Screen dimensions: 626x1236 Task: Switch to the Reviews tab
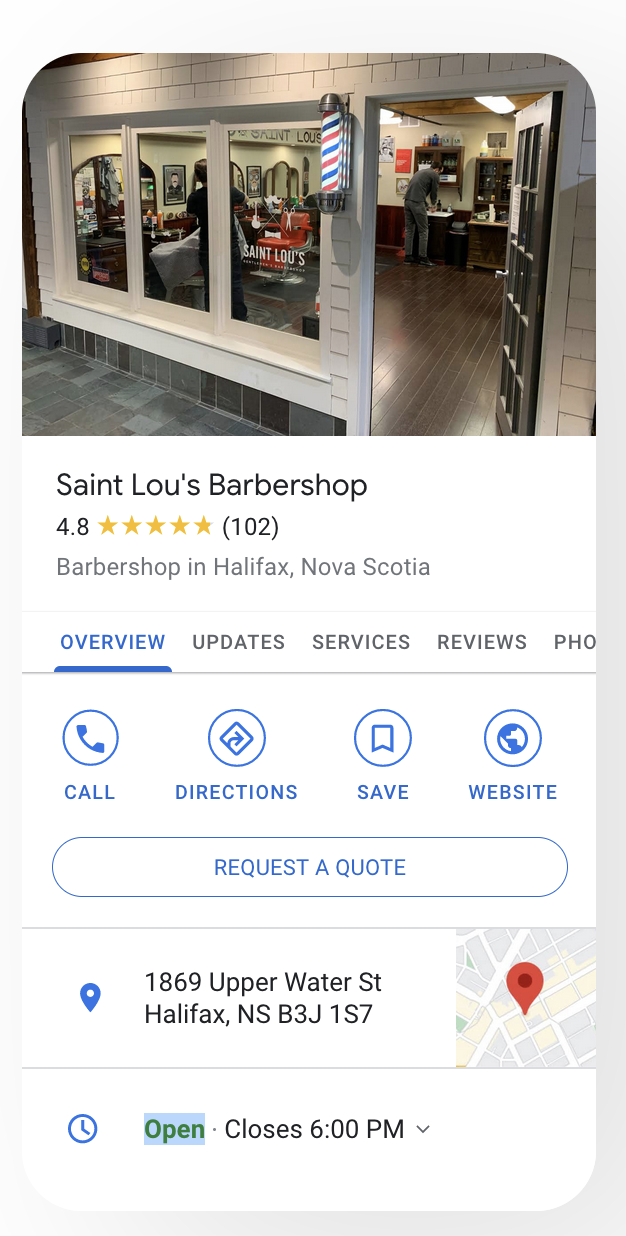pos(482,642)
